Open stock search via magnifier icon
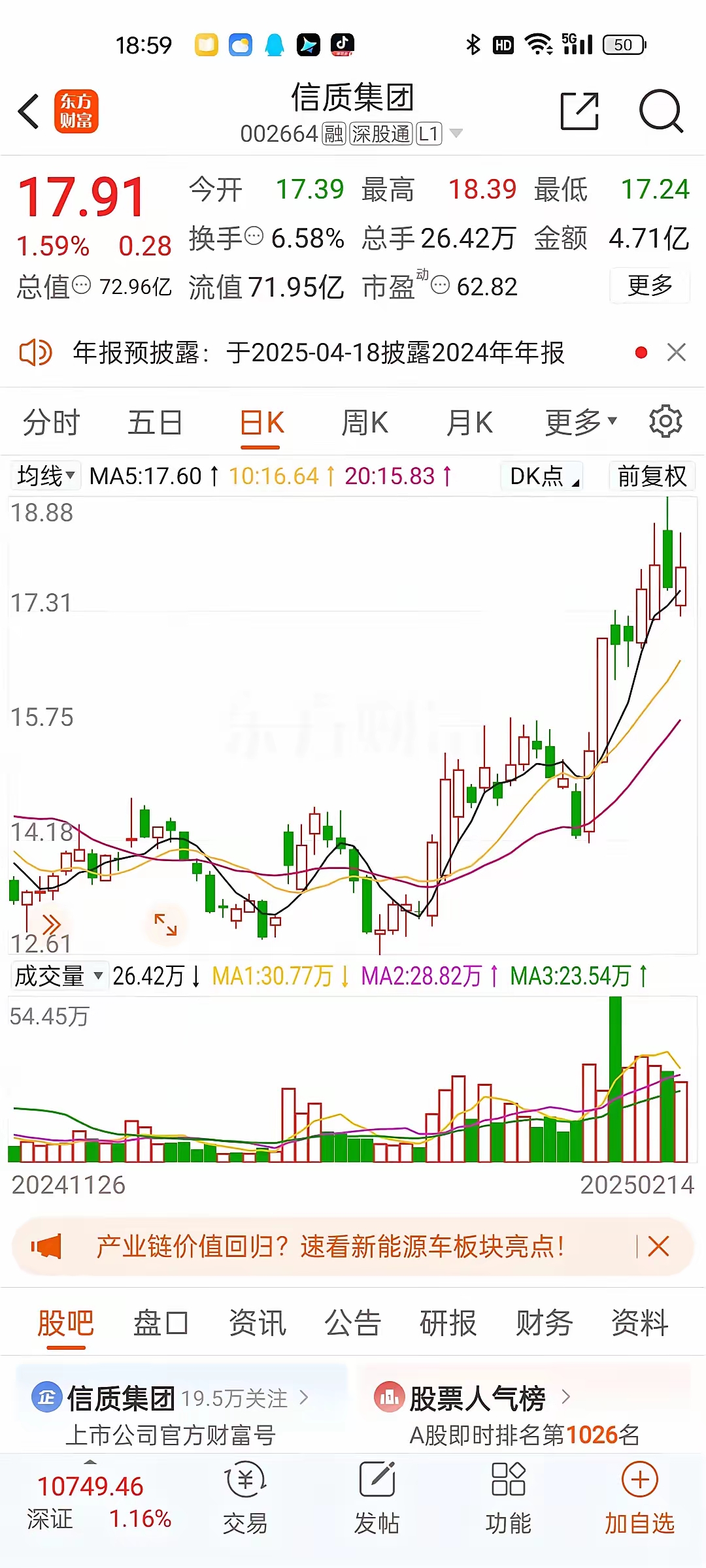The width and height of the screenshot is (706, 1568). click(660, 111)
